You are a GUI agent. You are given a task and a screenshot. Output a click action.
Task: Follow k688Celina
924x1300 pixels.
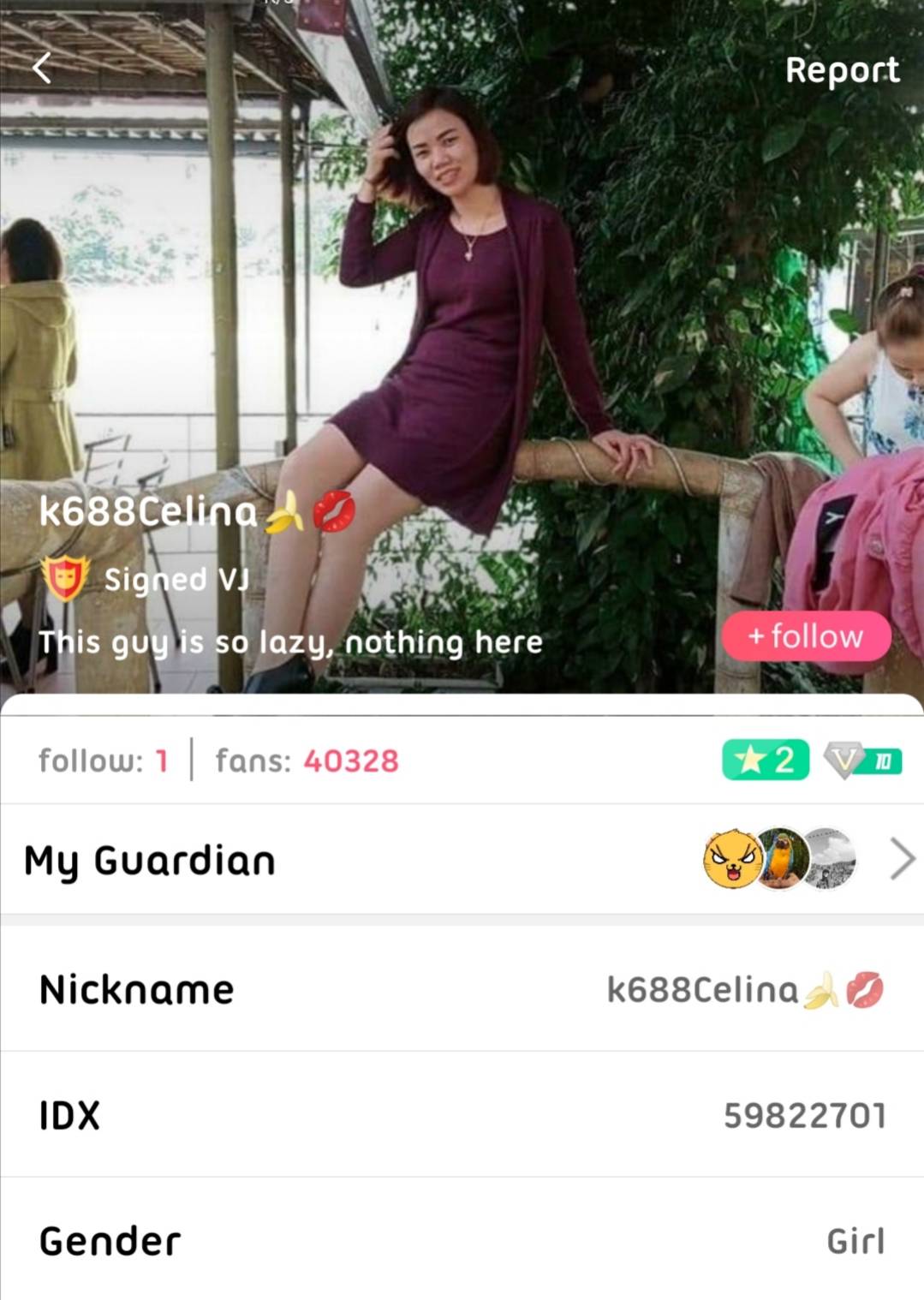pyautogui.click(x=806, y=636)
